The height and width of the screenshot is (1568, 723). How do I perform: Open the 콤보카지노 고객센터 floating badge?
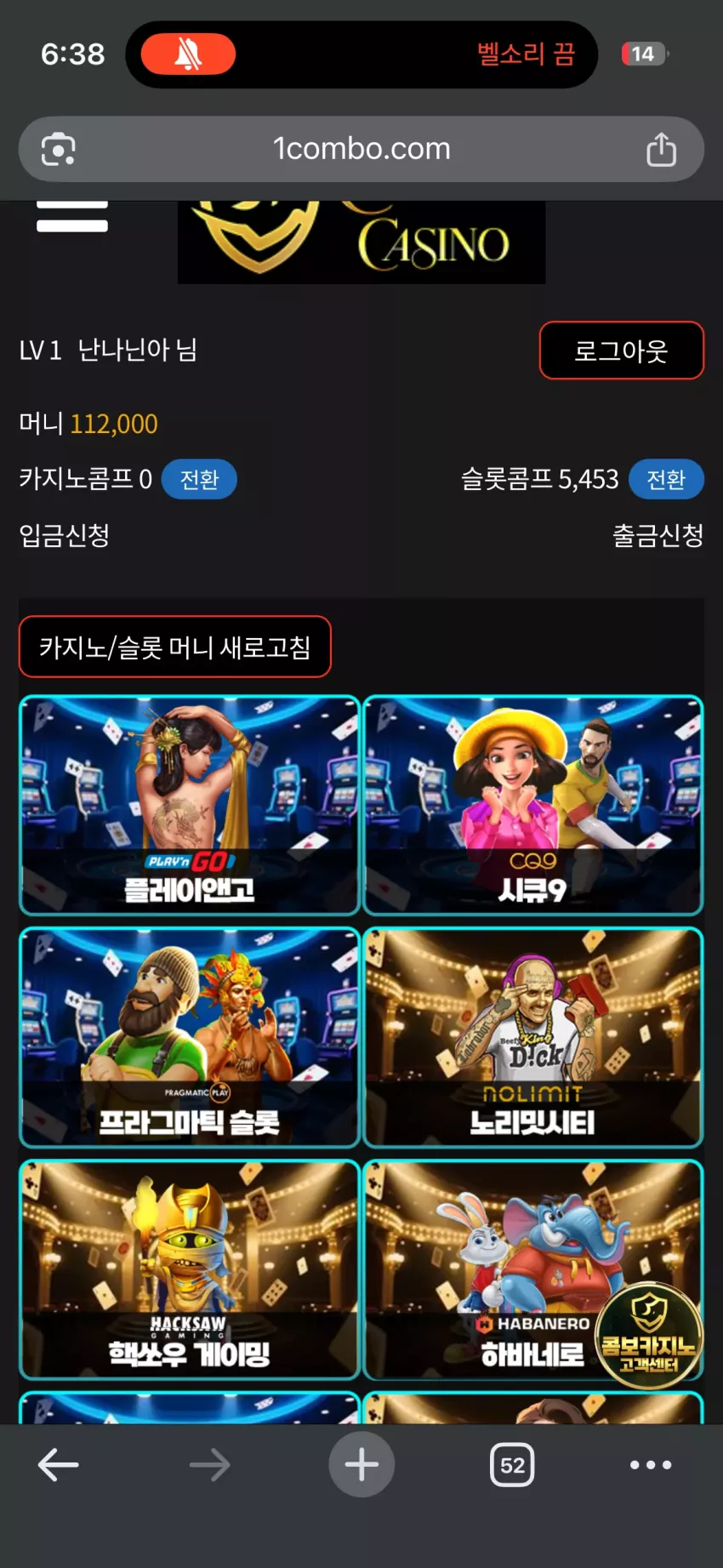(649, 1335)
